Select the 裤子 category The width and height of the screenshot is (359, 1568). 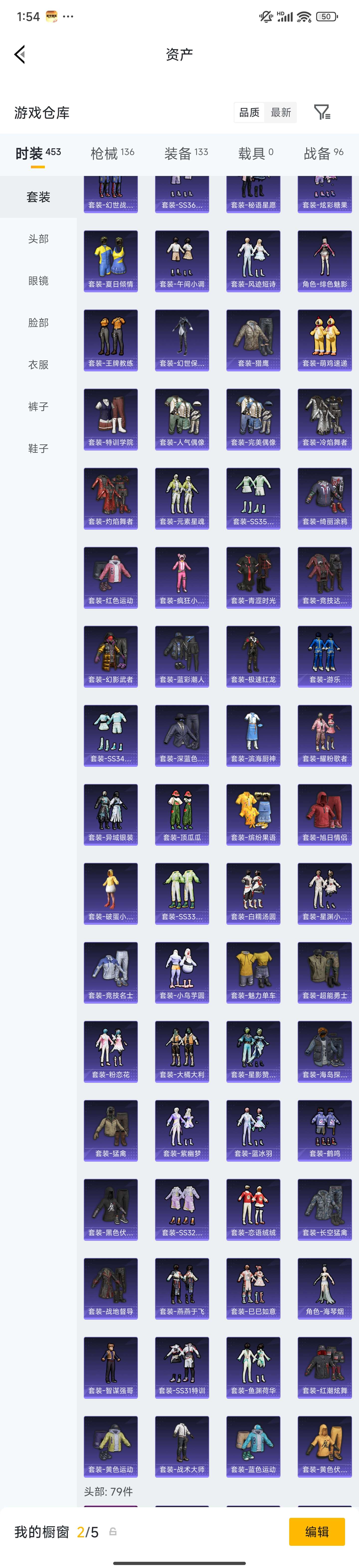coord(38,407)
